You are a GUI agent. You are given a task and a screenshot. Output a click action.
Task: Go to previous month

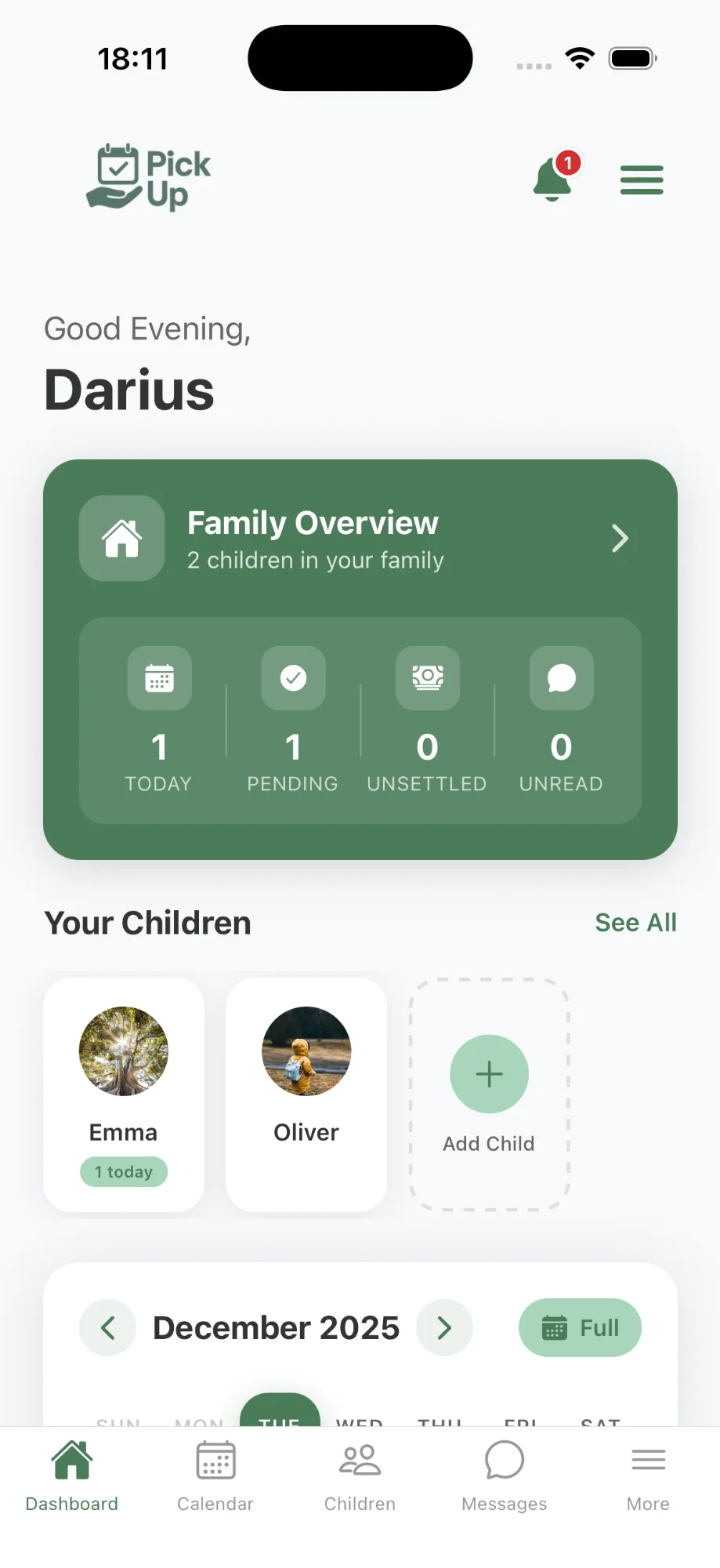[108, 1327]
